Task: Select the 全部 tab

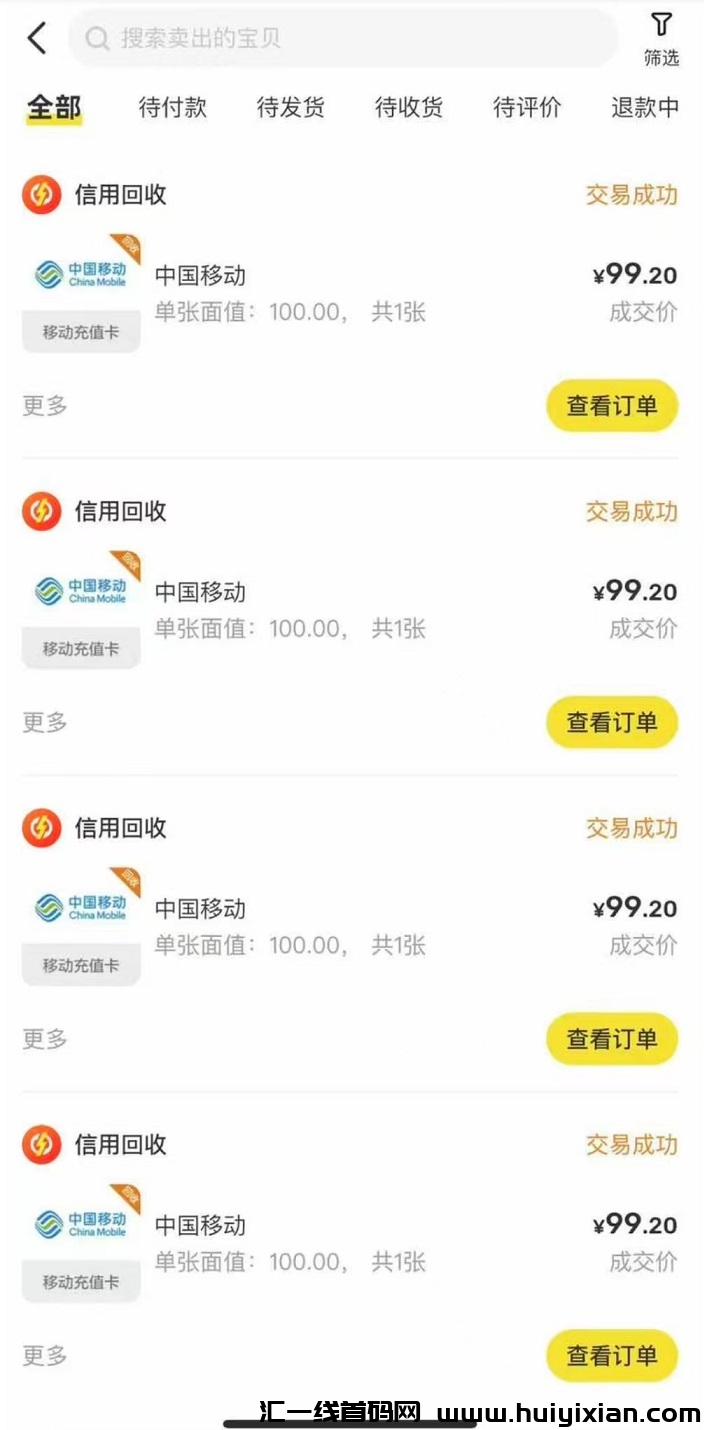Action: coord(54,107)
